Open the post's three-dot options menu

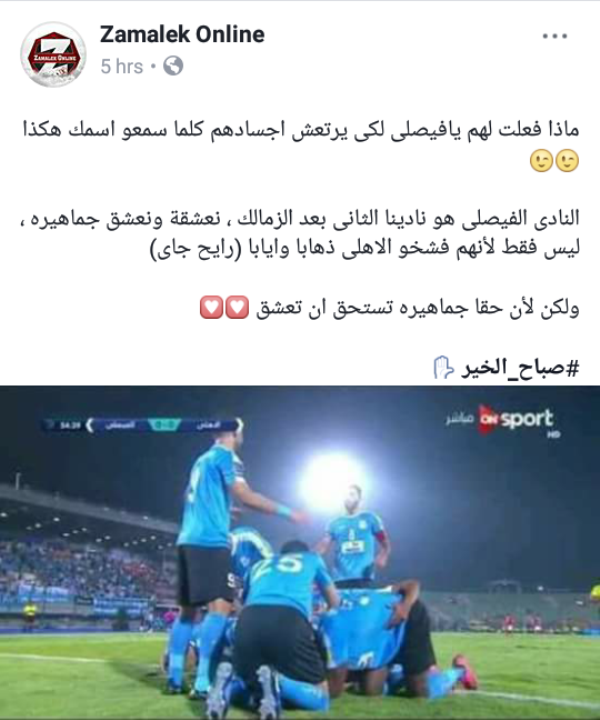click(x=554, y=36)
